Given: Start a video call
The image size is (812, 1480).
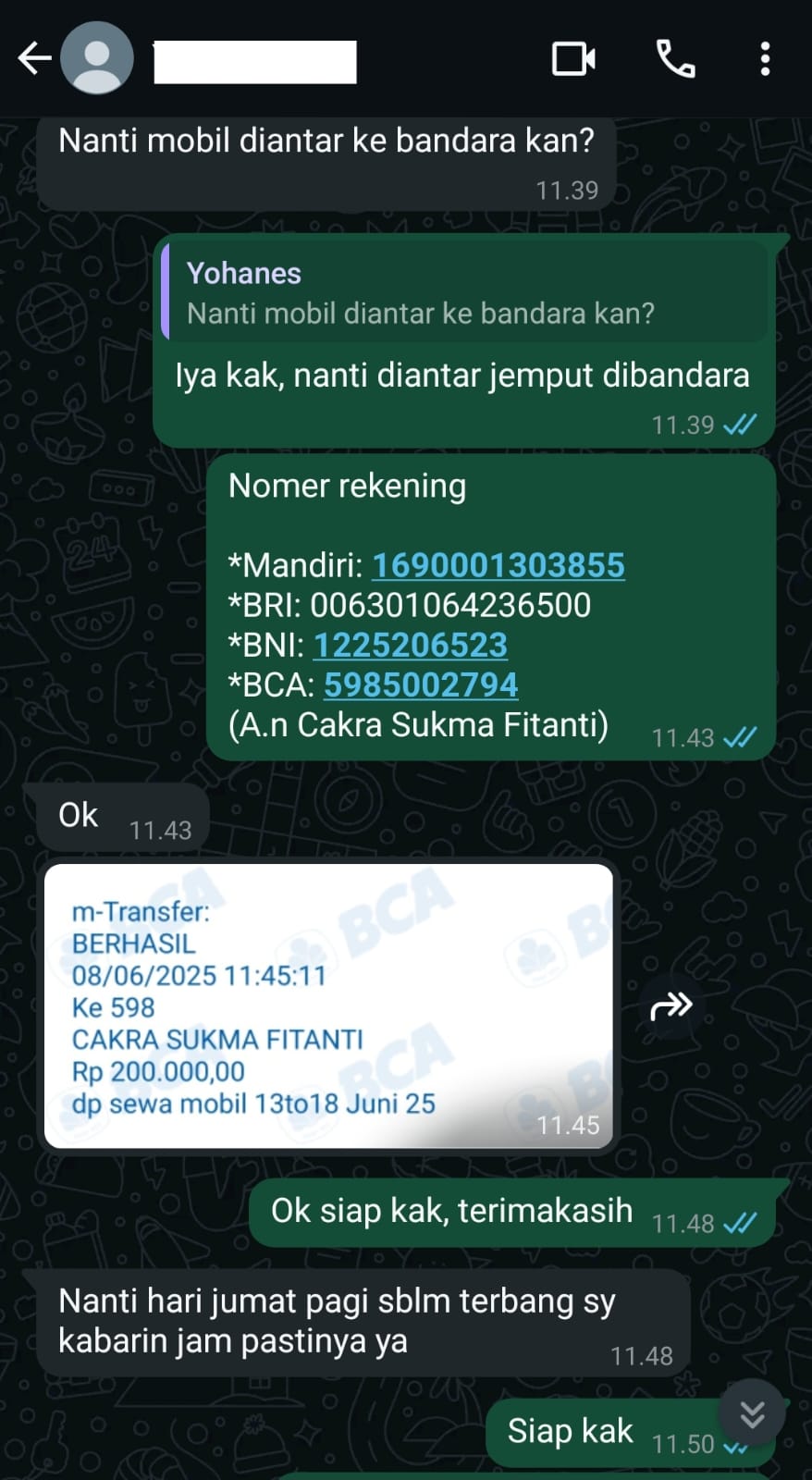Looking at the screenshot, I should coord(573,59).
